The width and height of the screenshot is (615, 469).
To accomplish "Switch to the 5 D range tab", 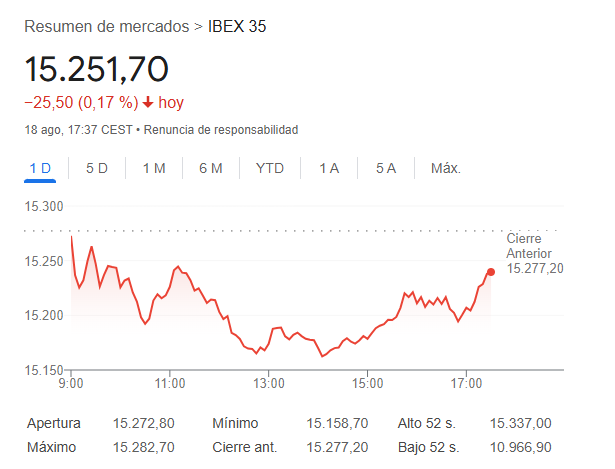I will click(97, 168).
